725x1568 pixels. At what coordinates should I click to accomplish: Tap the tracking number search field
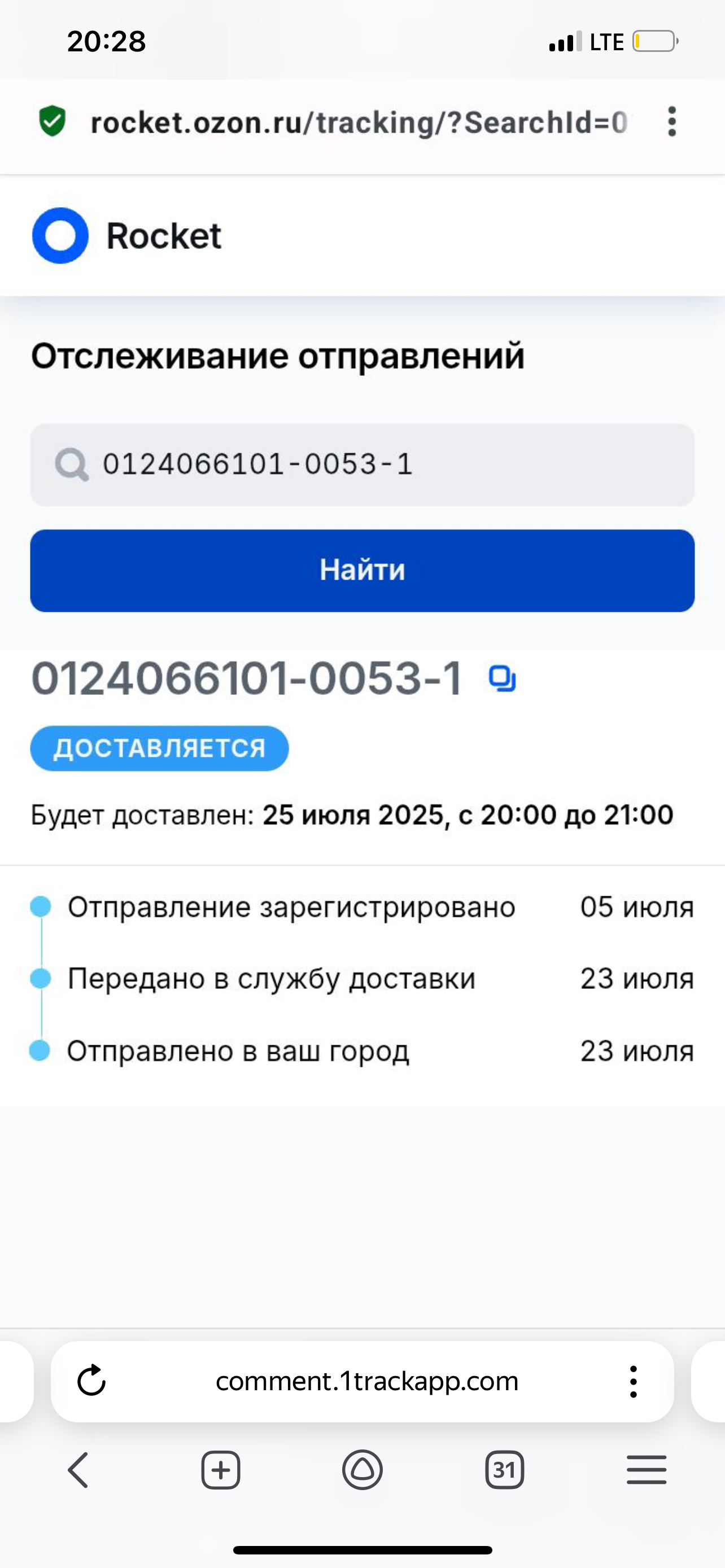click(x=362, y=465)
